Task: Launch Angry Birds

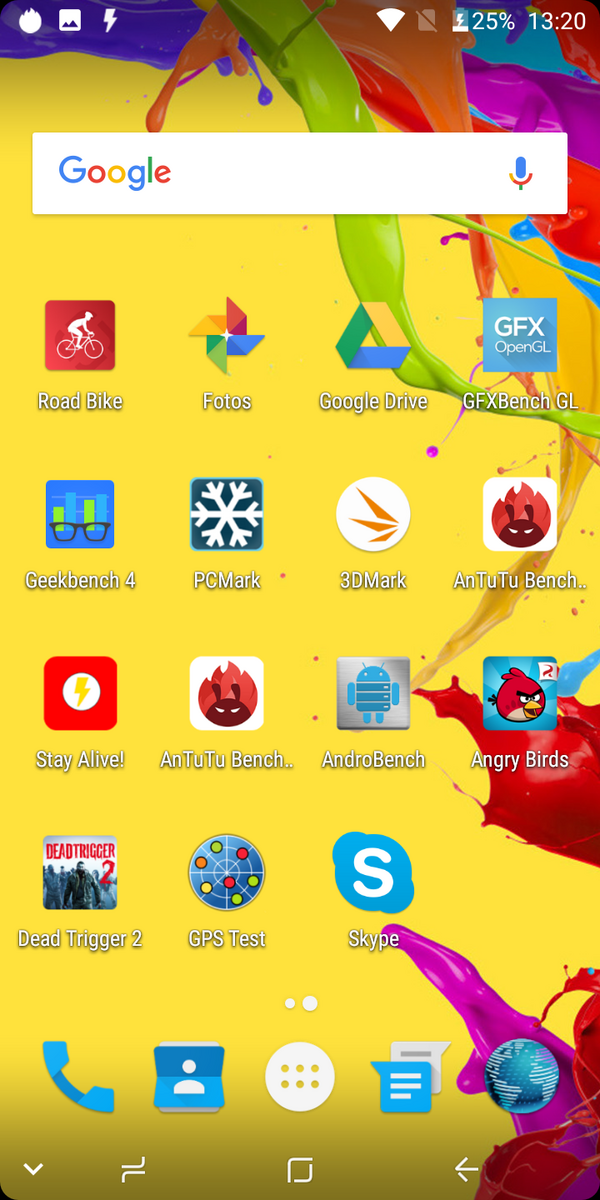Action: point(520,693)
